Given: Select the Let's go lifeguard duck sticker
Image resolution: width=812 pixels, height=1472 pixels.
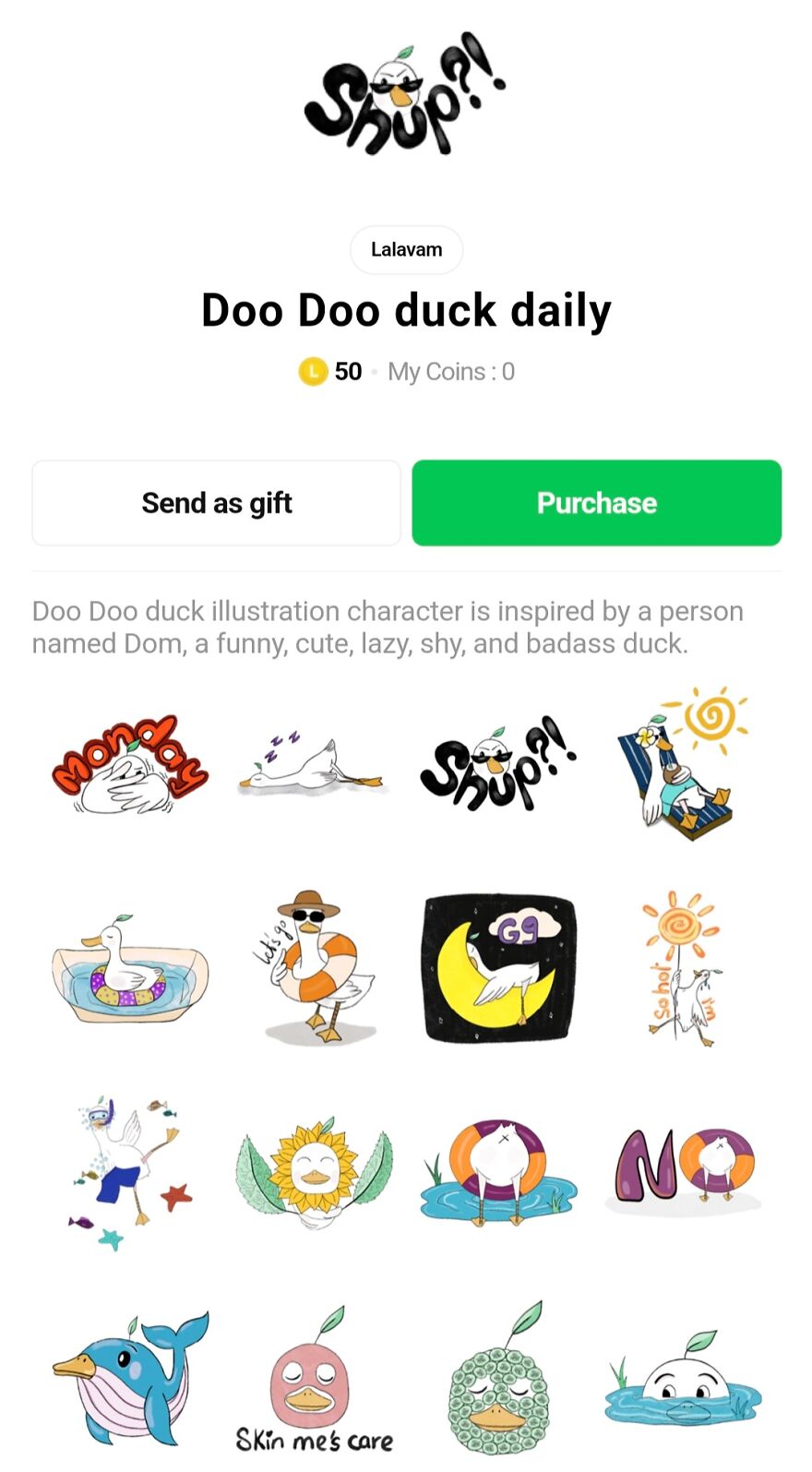Looking at the screenshot, I should (x=313, y=967).
